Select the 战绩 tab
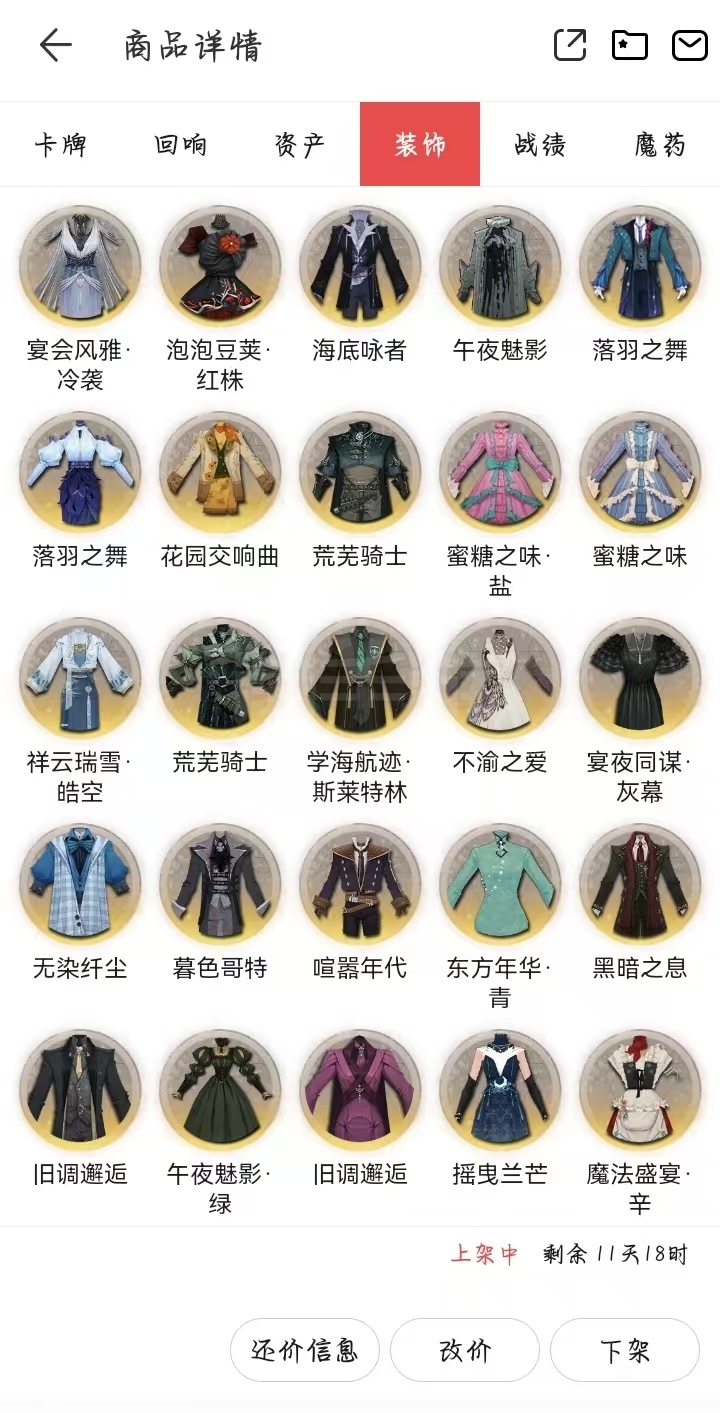Image resolution: width=720 pixels, height=1413 pixels. [540, 145]
